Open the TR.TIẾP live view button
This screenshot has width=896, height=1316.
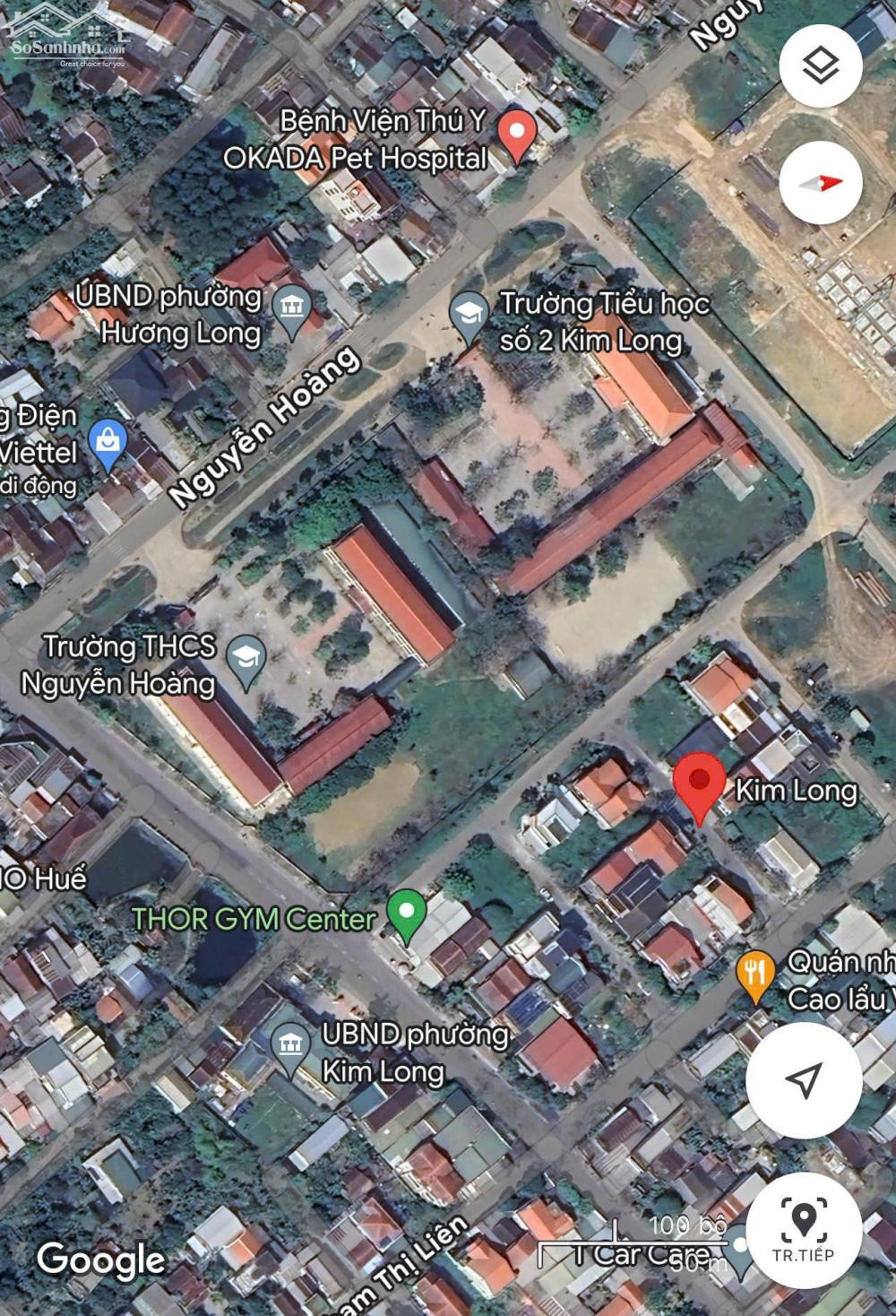tap(804, 1230)
